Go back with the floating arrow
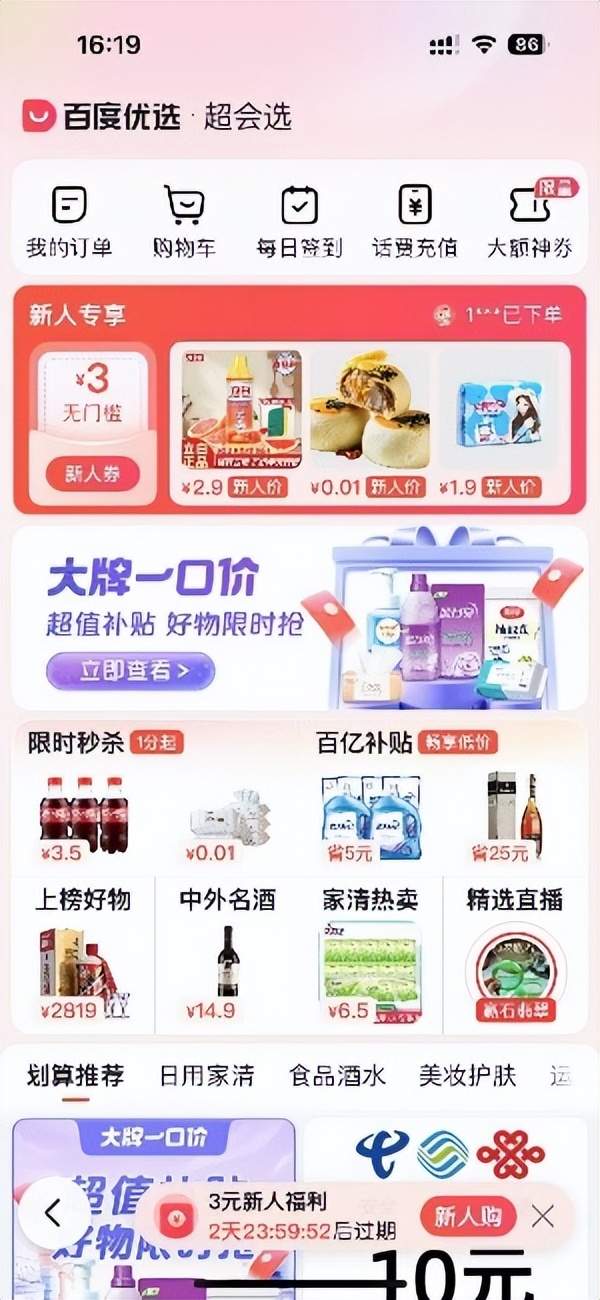 tap(53, 1213)
